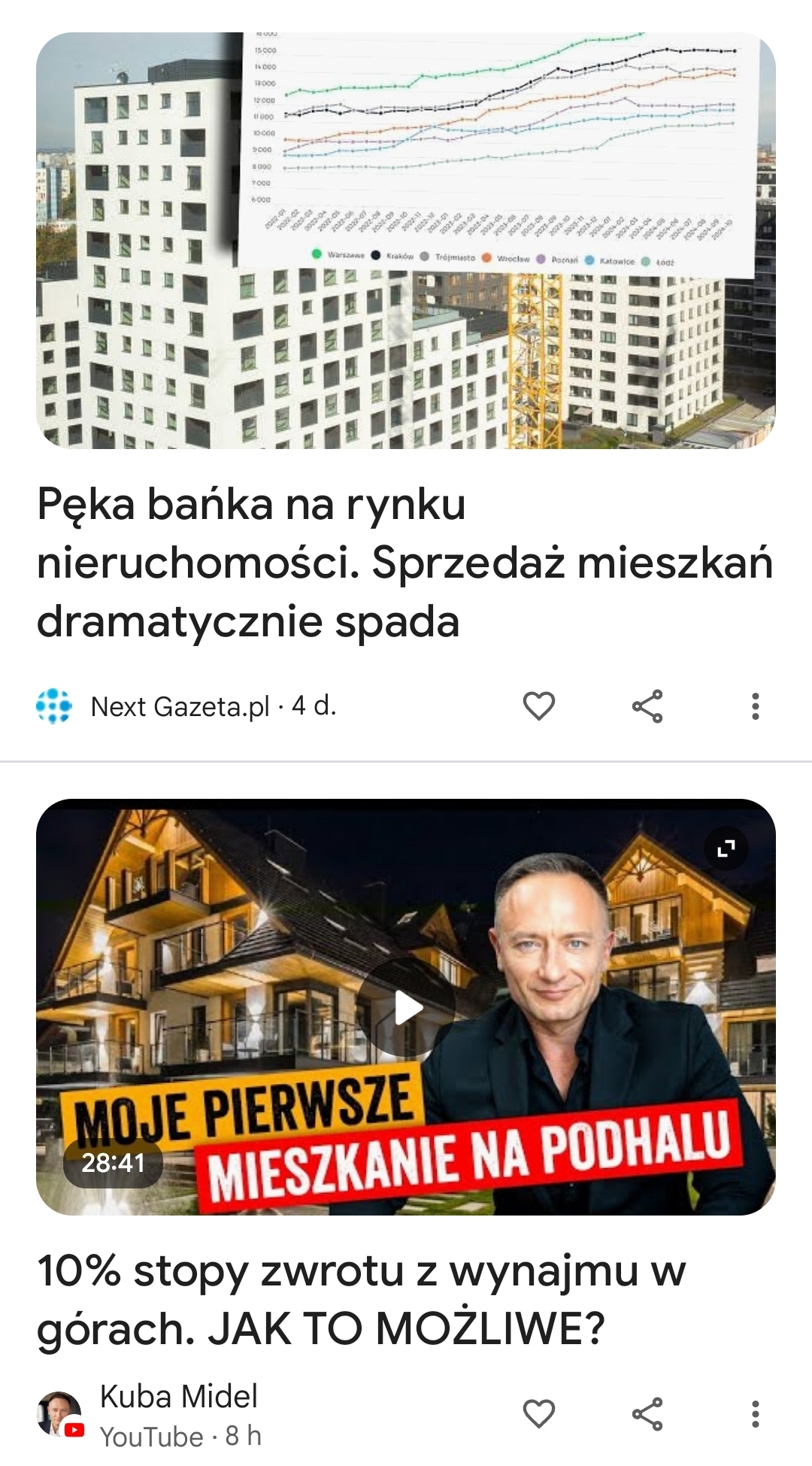The width and height of the screenshot is (812, 1466).
Task: Play the Kuba Midel Podhale video
Action: [x=406, y=1007]
